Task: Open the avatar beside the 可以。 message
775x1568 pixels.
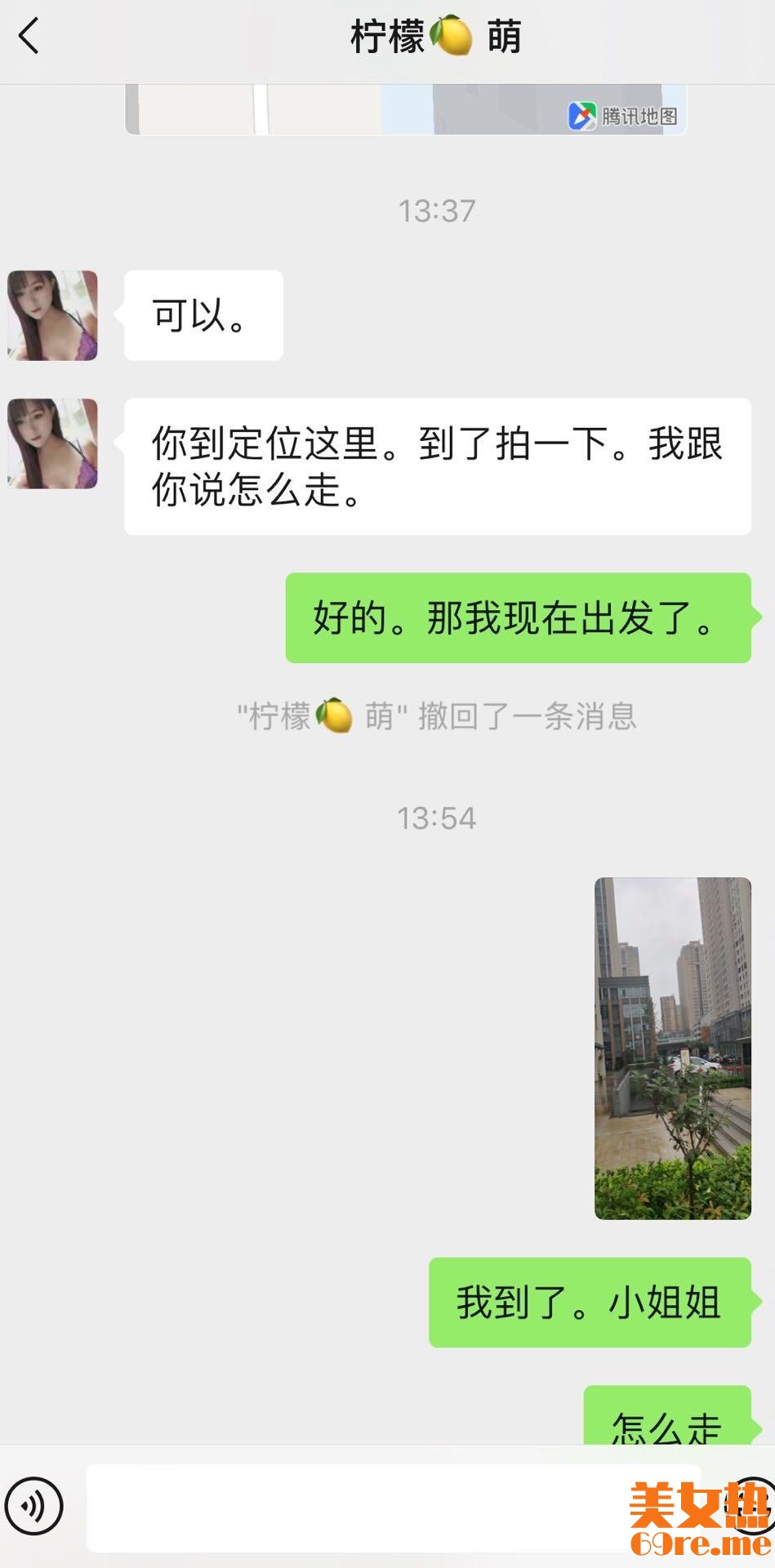Action: [53, 316]
